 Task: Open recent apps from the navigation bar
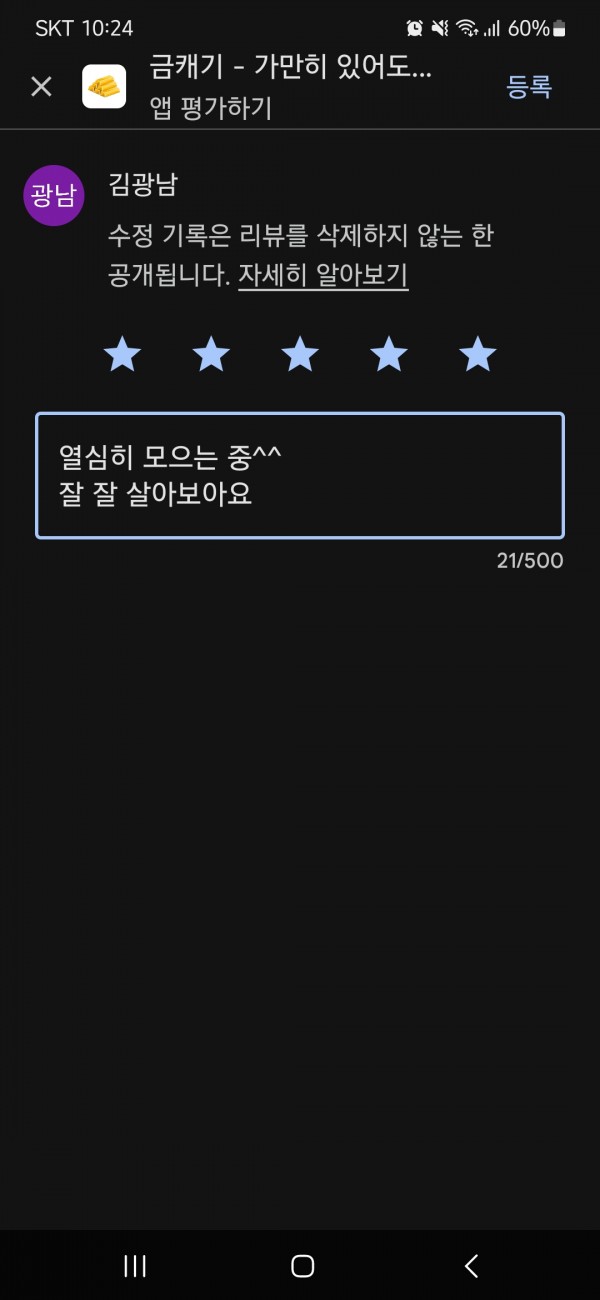pos(134,1266)
